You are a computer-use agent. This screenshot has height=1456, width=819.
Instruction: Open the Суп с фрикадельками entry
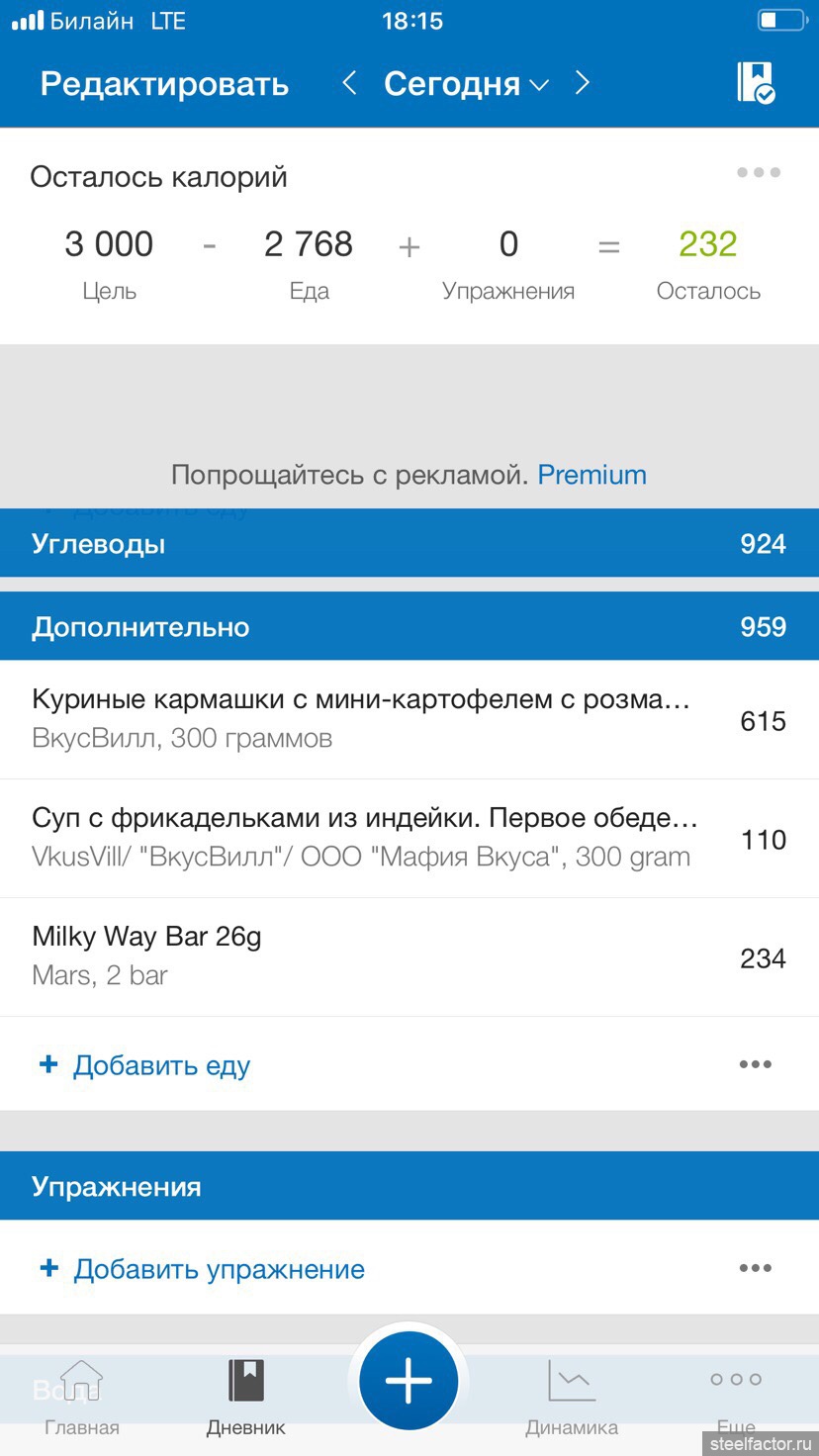[x=409, y=839]
